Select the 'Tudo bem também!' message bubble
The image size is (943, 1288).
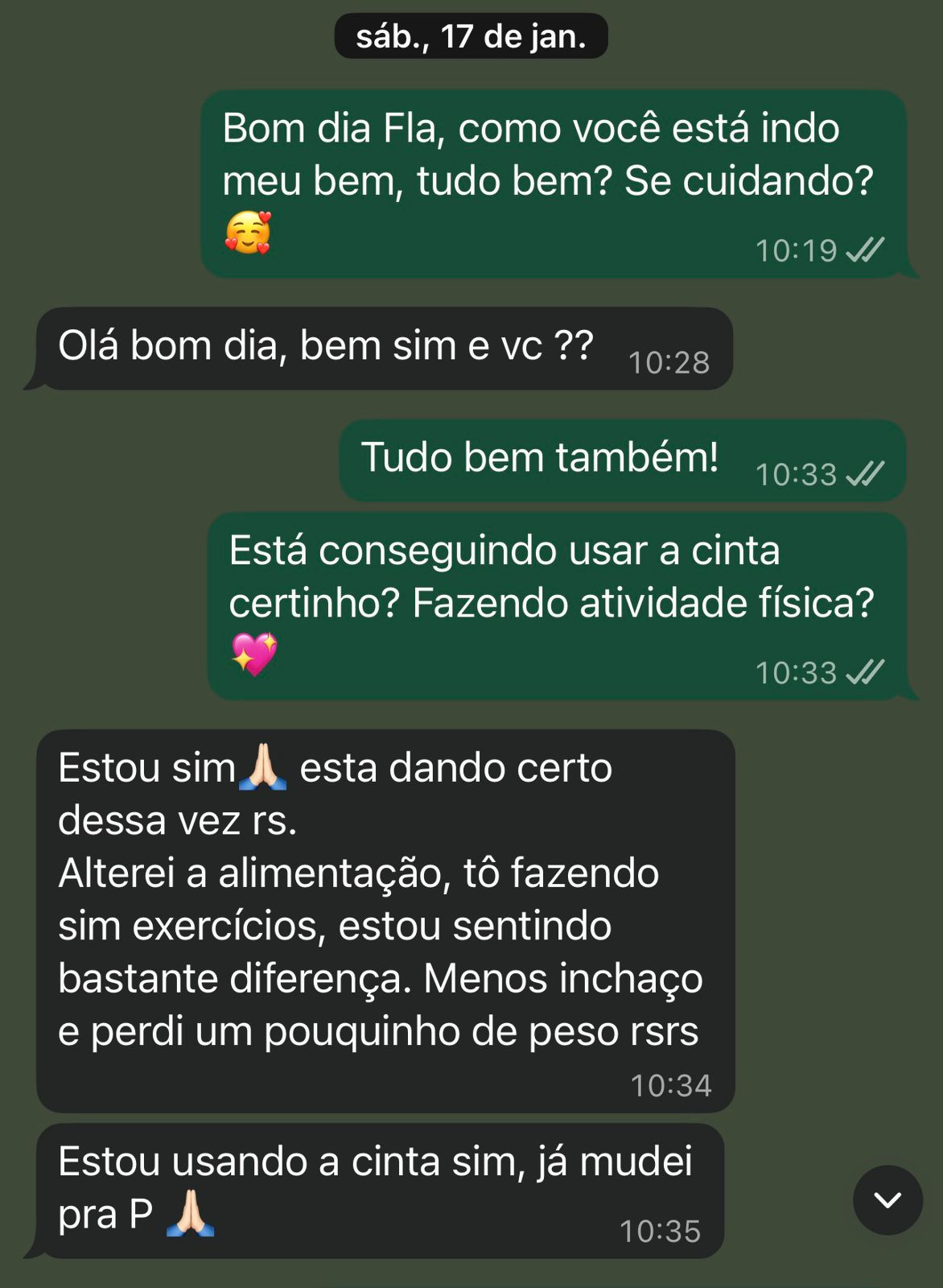563,459
